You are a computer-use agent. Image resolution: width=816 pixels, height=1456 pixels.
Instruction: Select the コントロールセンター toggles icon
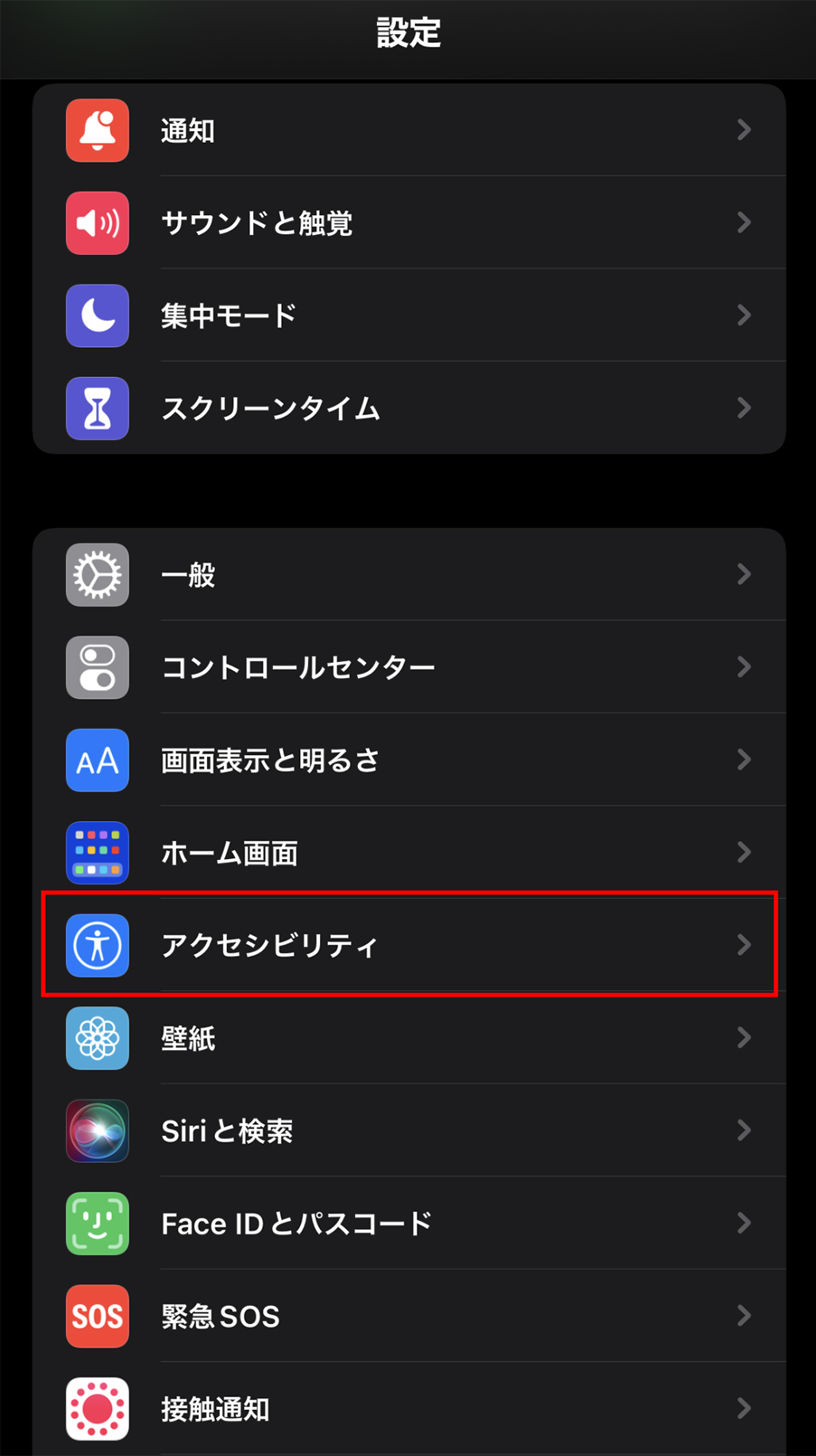point(97,668)
